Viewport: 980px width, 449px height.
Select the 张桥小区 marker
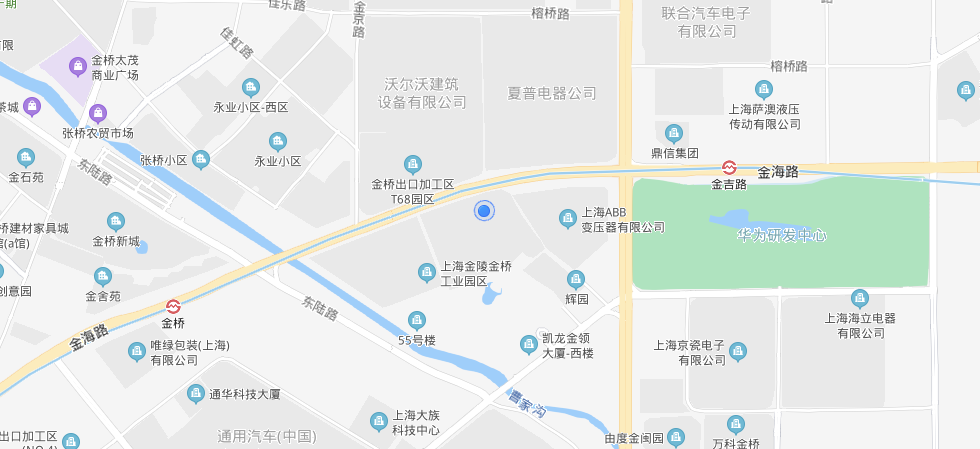201,159
